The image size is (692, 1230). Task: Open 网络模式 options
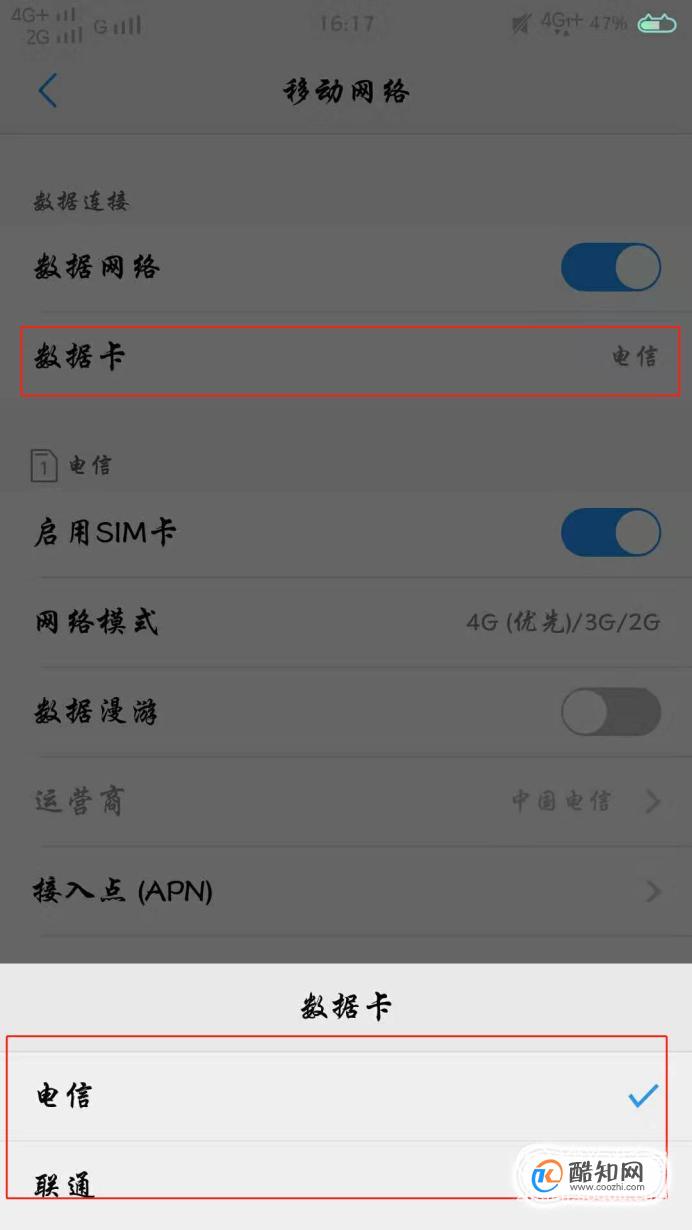click(346, 622)
